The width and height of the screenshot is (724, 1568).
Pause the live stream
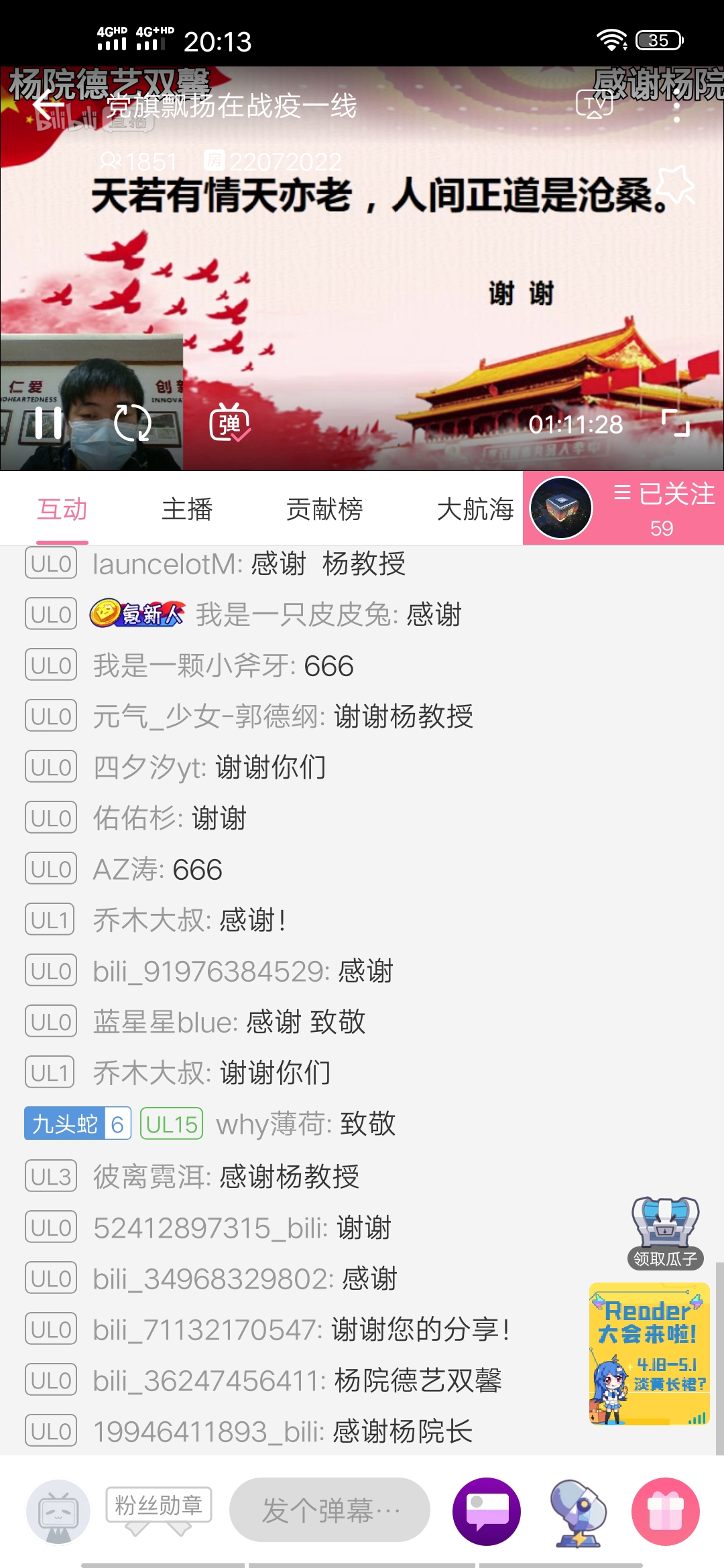point(48,423)
